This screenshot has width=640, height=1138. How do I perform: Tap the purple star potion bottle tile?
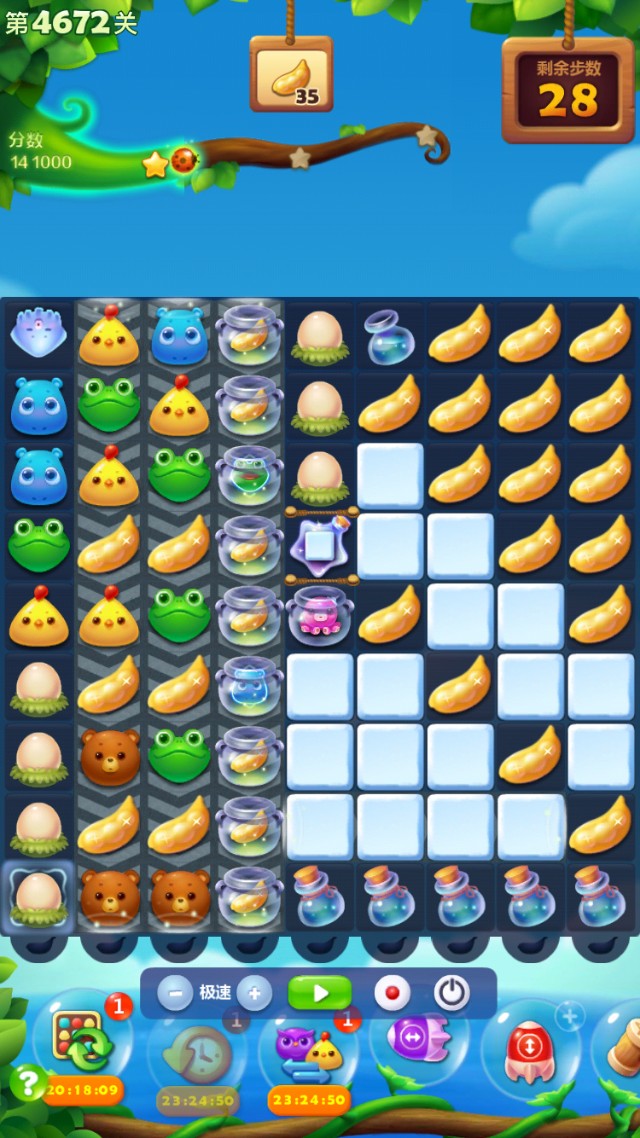click(x=319, y=546)
